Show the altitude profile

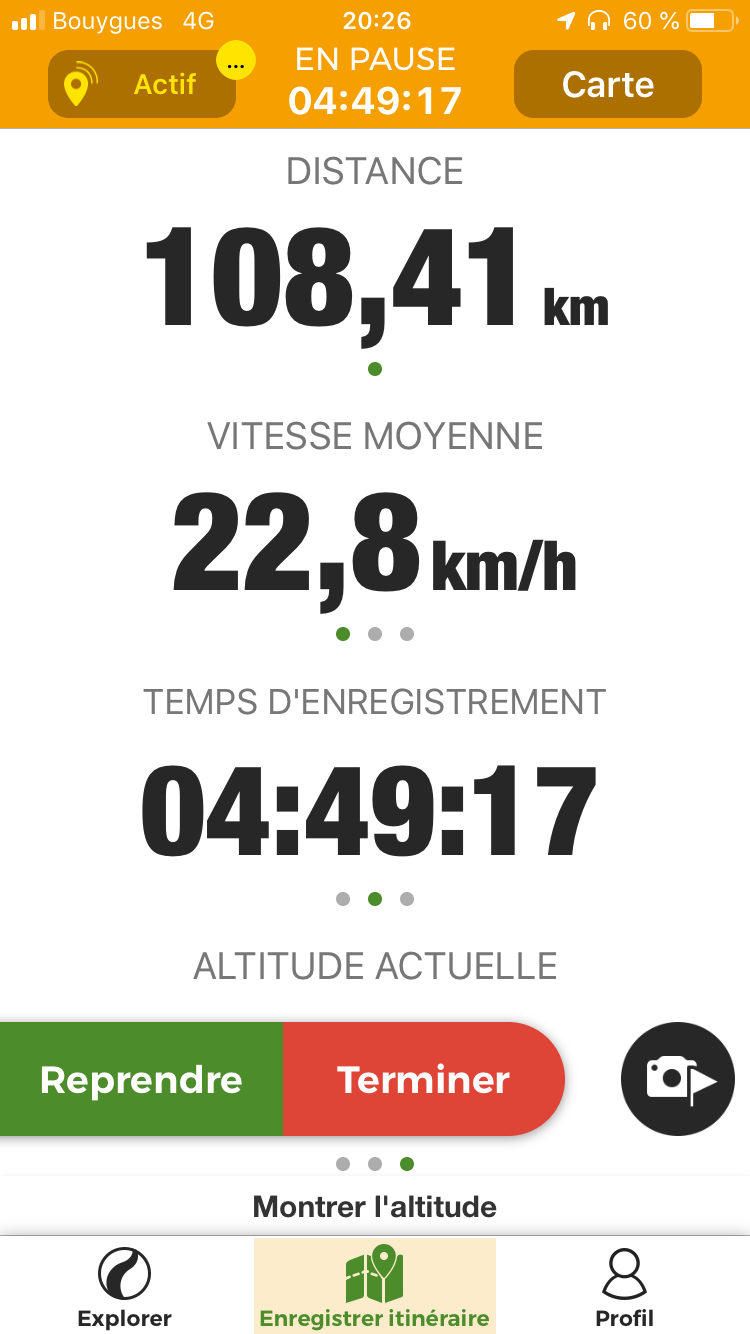point(375,1206)
